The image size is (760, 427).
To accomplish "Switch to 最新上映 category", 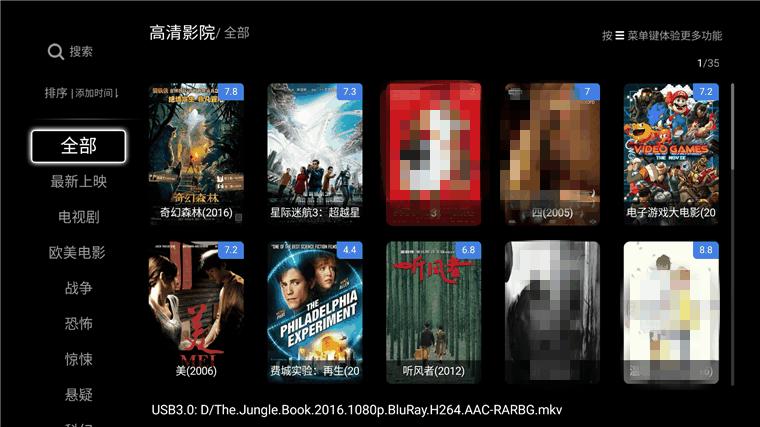I will click(x=78, y=181).
